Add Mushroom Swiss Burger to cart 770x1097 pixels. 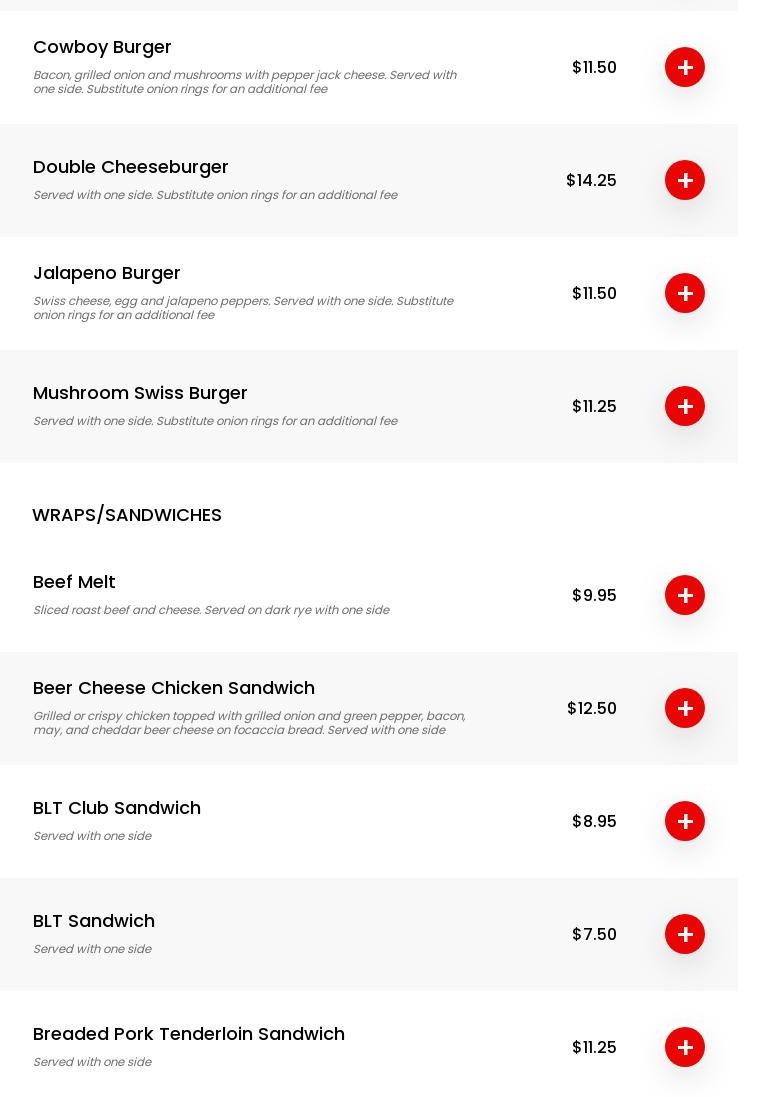click(x=685, y=406)
